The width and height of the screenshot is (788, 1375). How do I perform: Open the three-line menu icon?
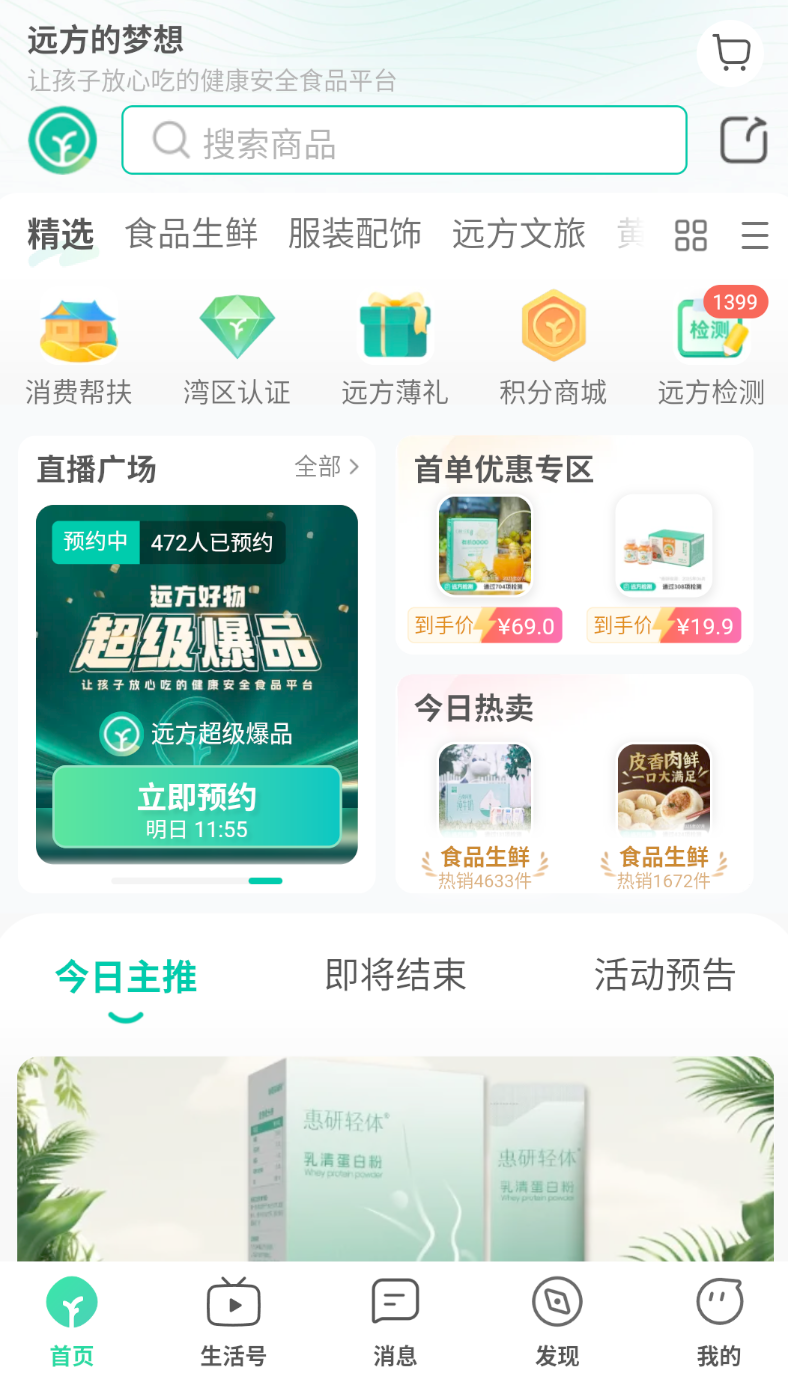coord(755,236)
